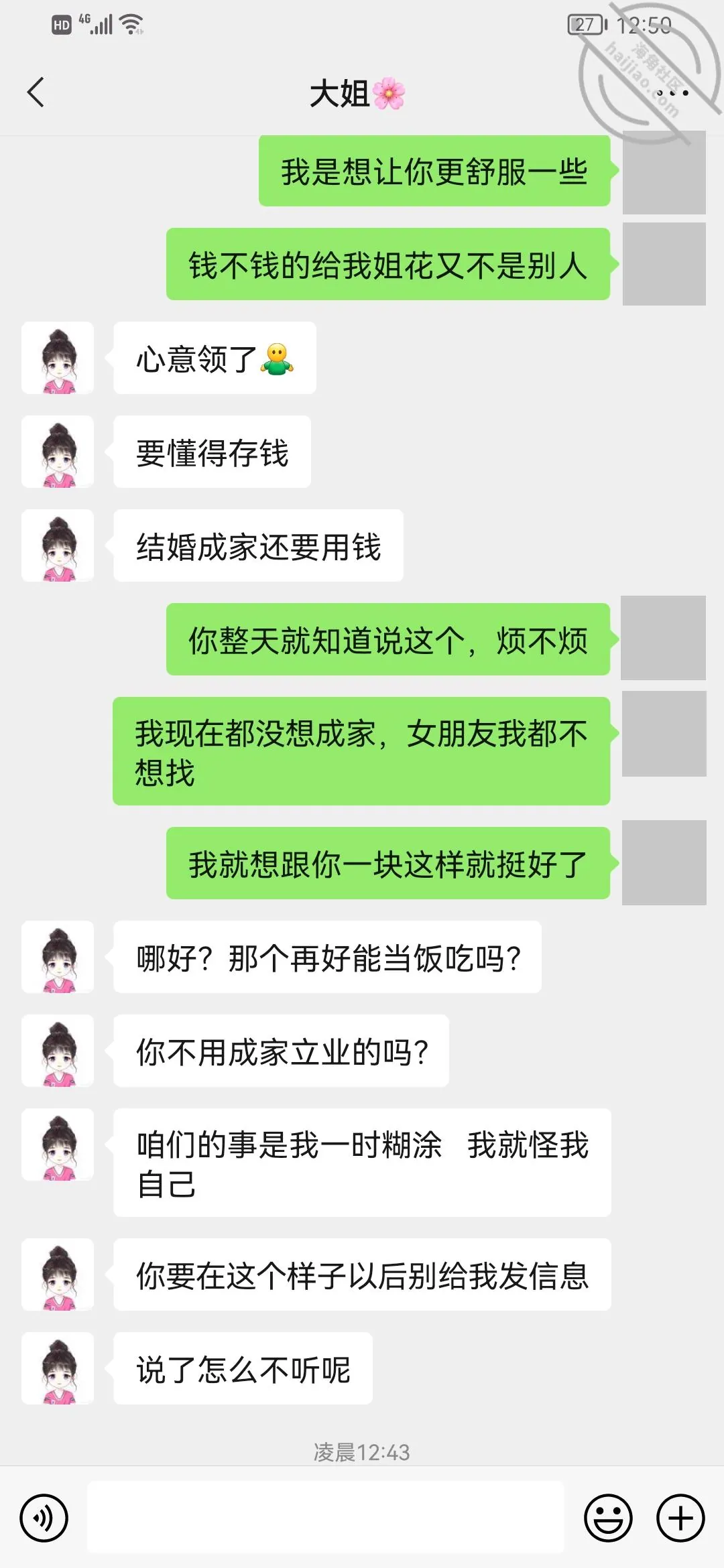Viewport: 724px width, 1568px height.
Task: Open the chat info three-dot menu
Action: coord(672,93)
